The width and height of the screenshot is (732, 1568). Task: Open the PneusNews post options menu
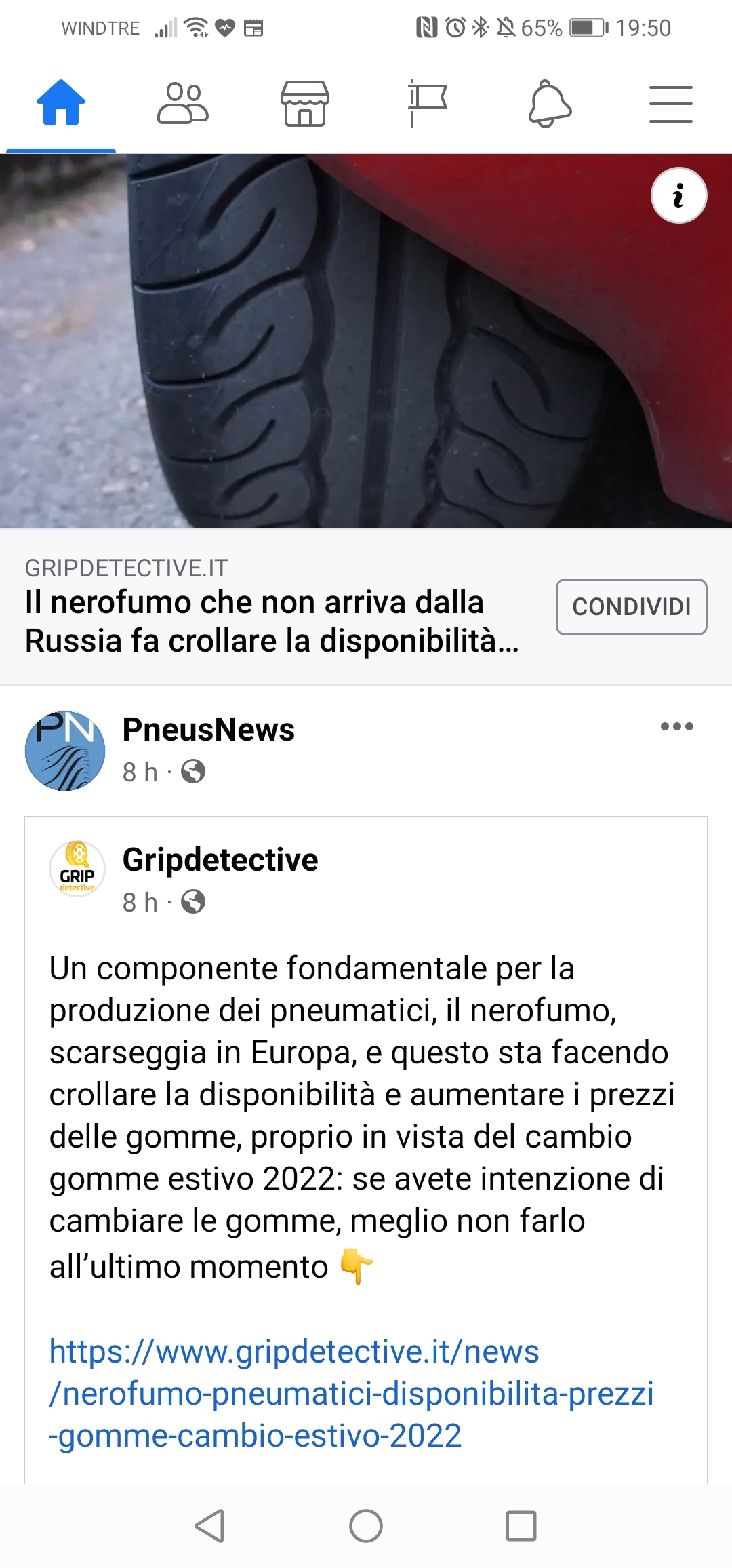click(x=676, y=726)
